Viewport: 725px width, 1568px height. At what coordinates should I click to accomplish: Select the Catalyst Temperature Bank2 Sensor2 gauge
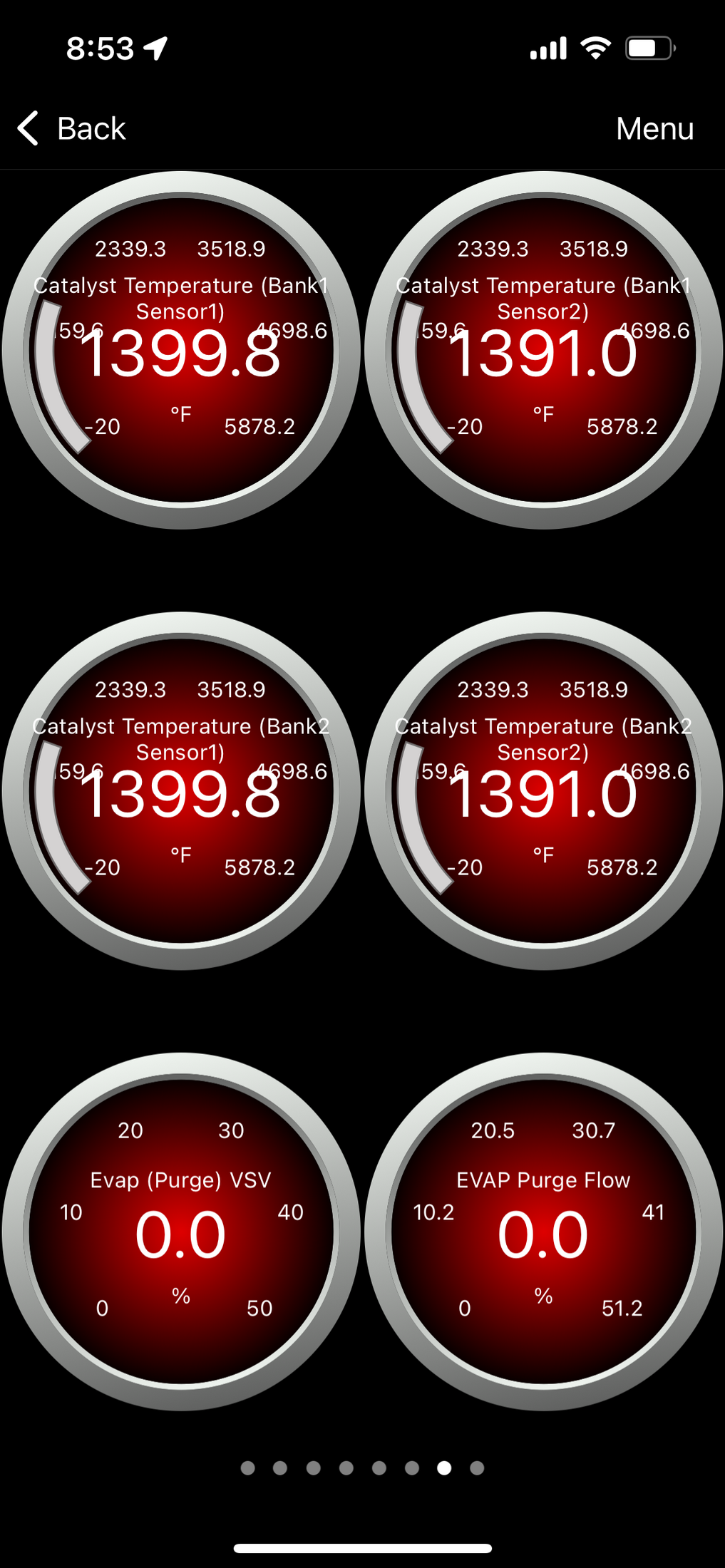543,790
